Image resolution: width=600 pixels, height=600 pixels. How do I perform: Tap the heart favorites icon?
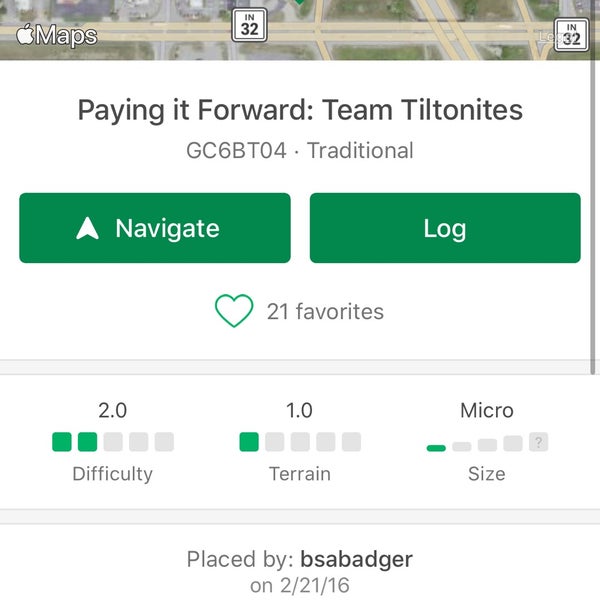point(234,311)
